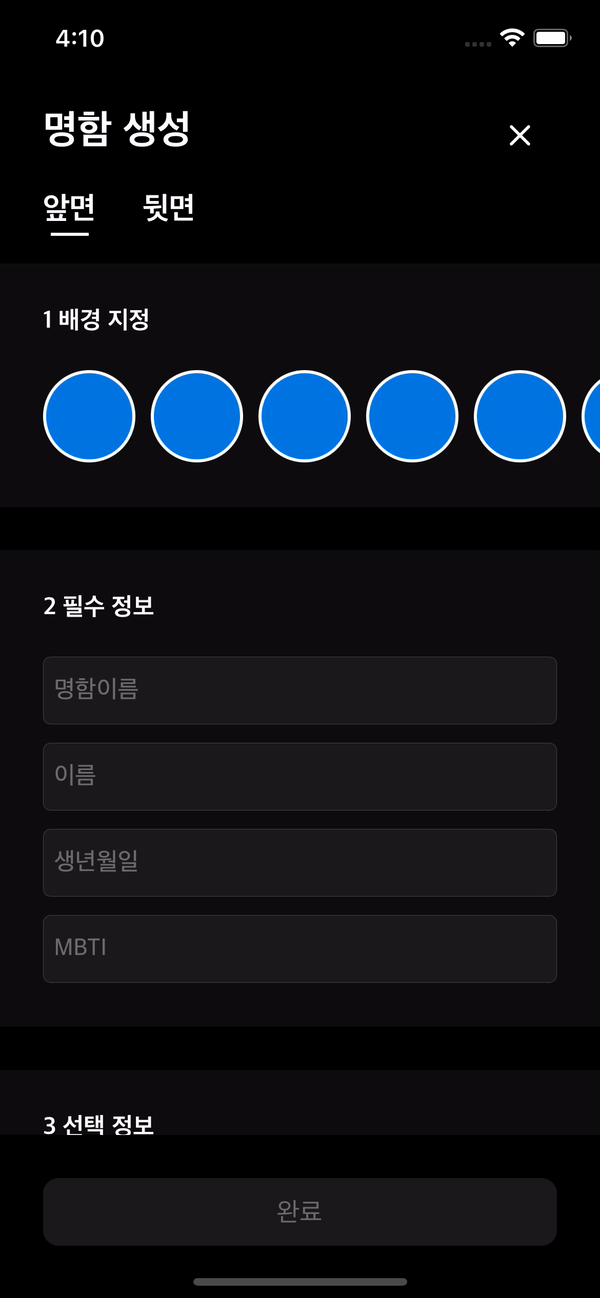The width and height of the screenshot is (600, 1298).
Task: Enter the 생년월일 field
Action: [x=300, y=862]
